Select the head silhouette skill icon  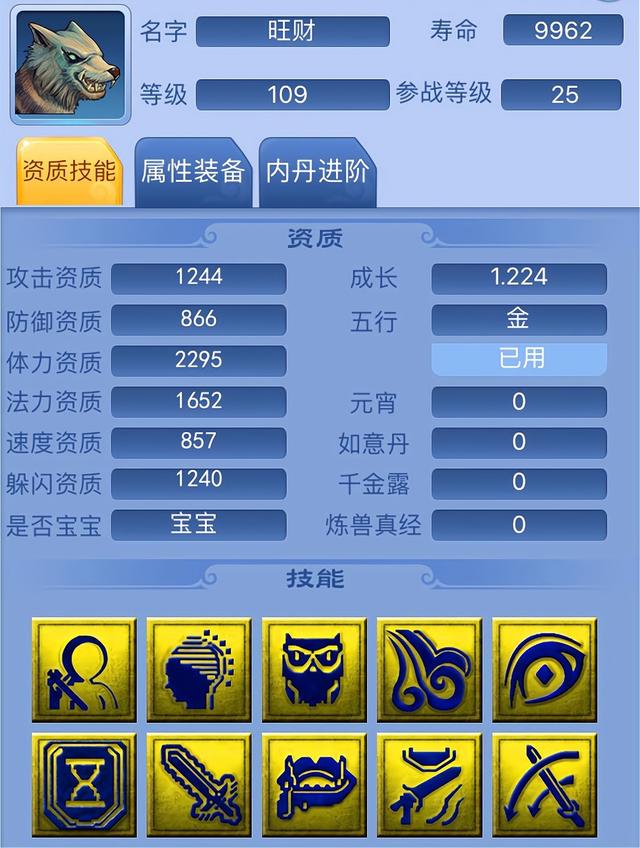tap(199, 668)
